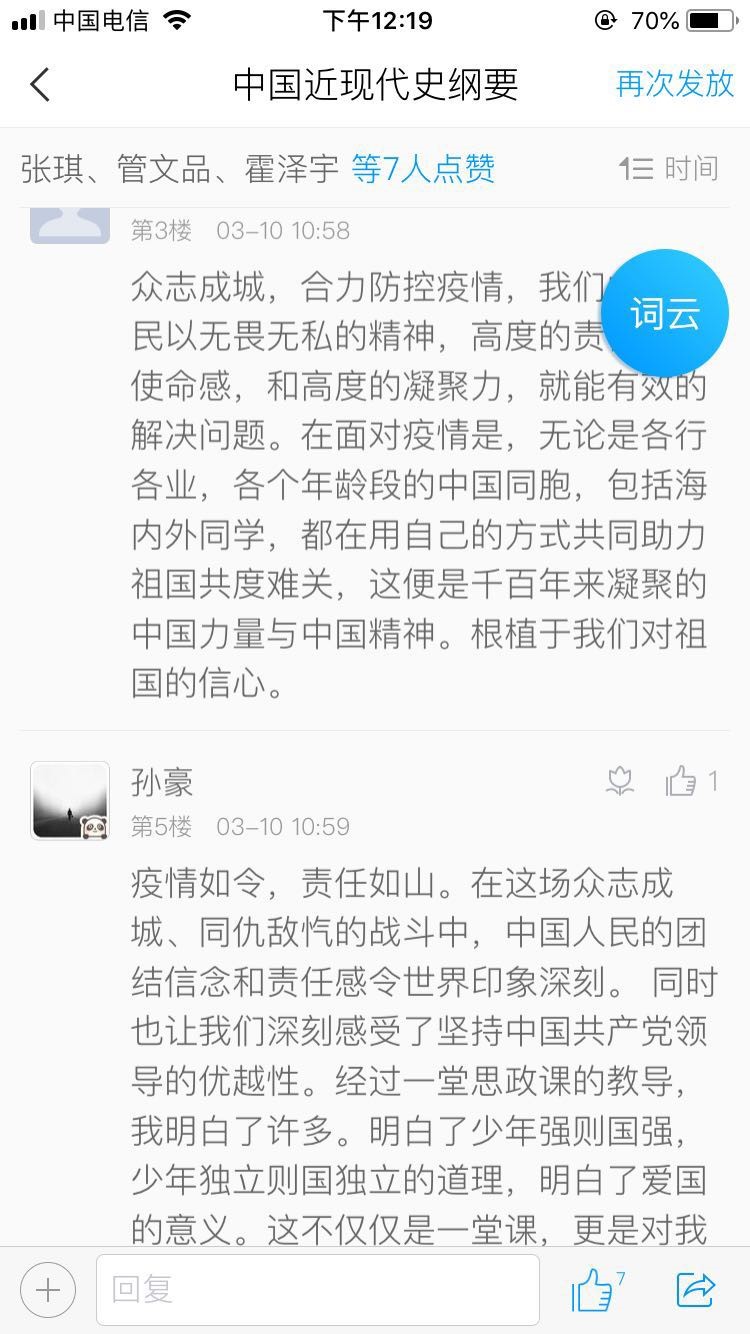The image size is (750, 1334).
Task: Tap 再次发放 in the header
Action: tap(675, 84)
